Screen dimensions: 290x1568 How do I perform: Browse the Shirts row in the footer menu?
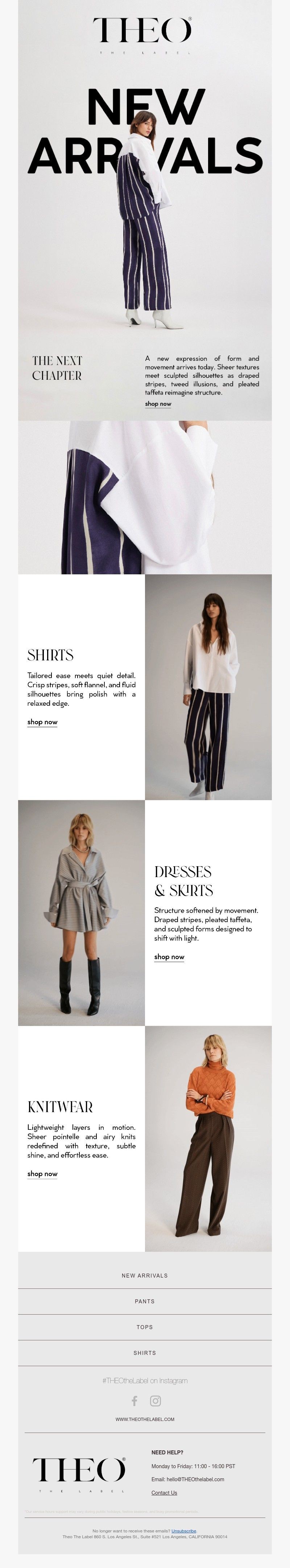pos(145,1352)
